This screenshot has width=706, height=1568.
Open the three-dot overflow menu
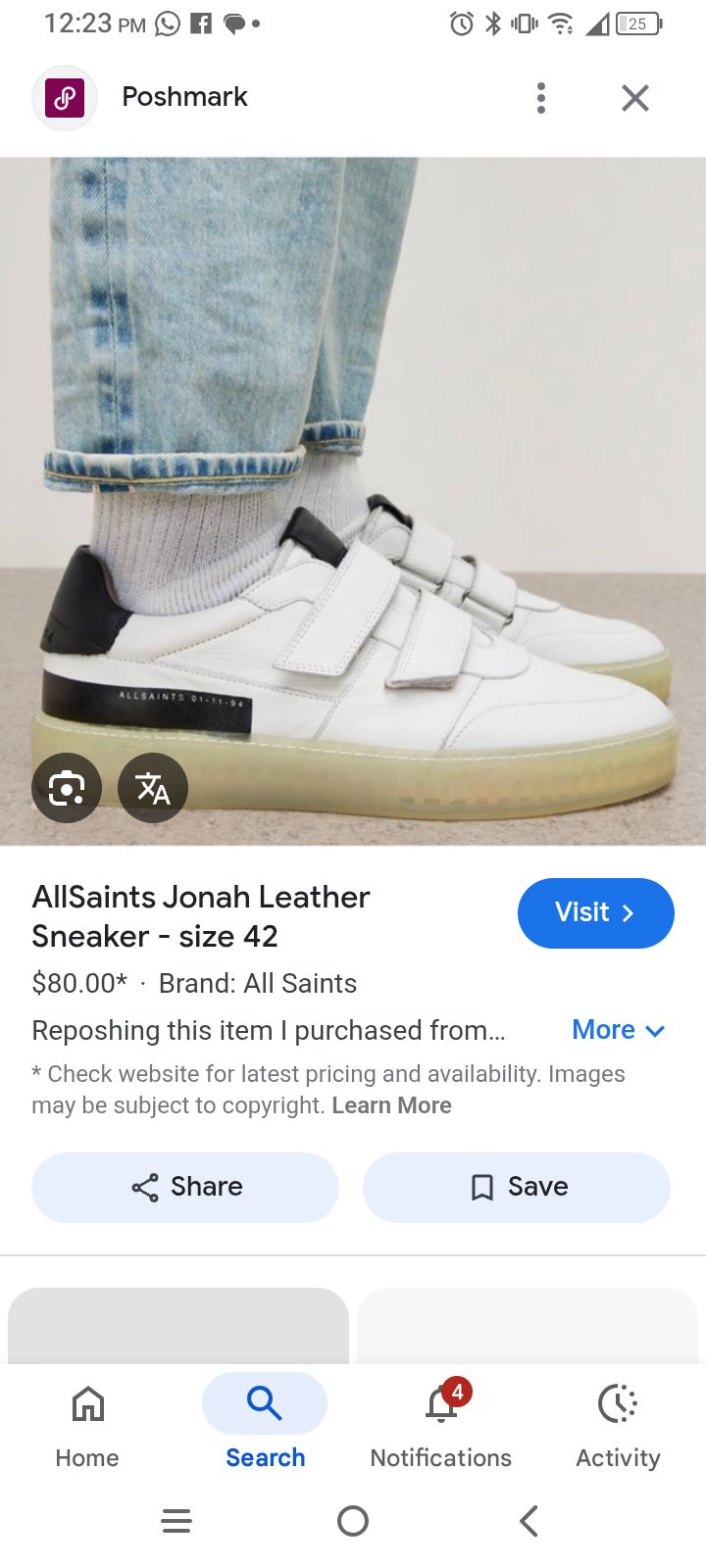click(541, 98)
